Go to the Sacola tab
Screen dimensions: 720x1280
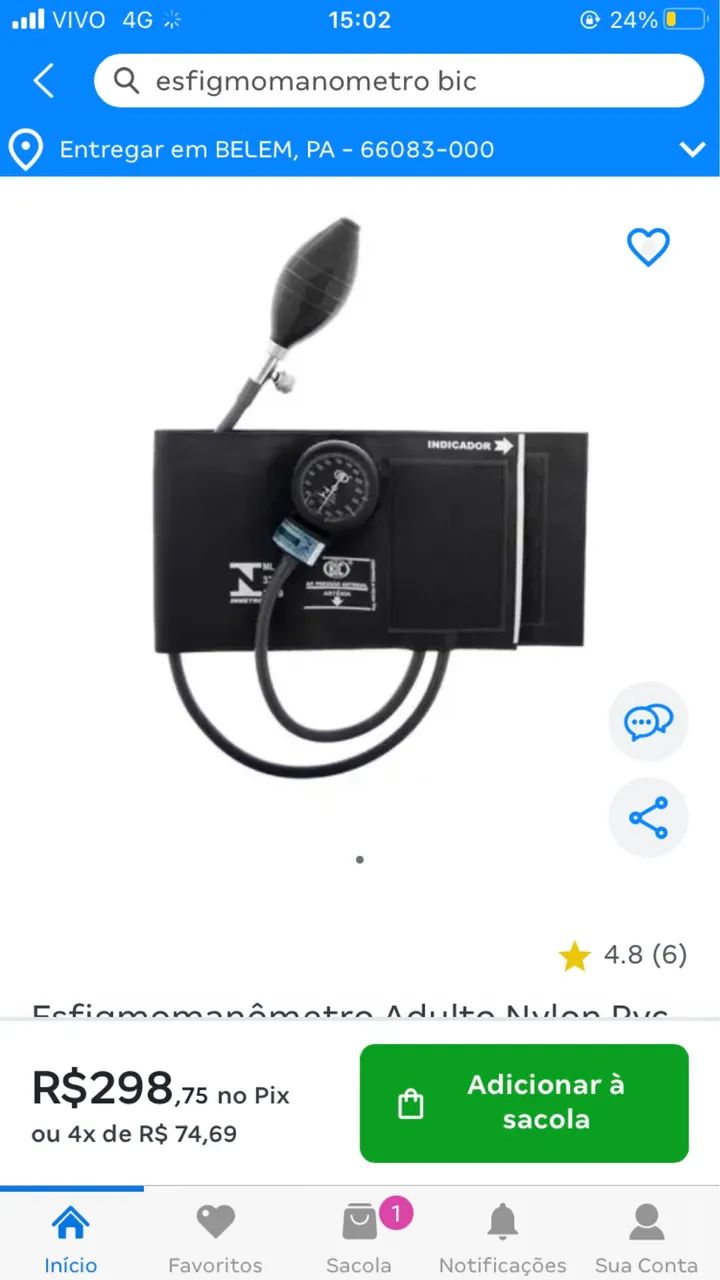pyautogui.click(x=359, y=1238)
